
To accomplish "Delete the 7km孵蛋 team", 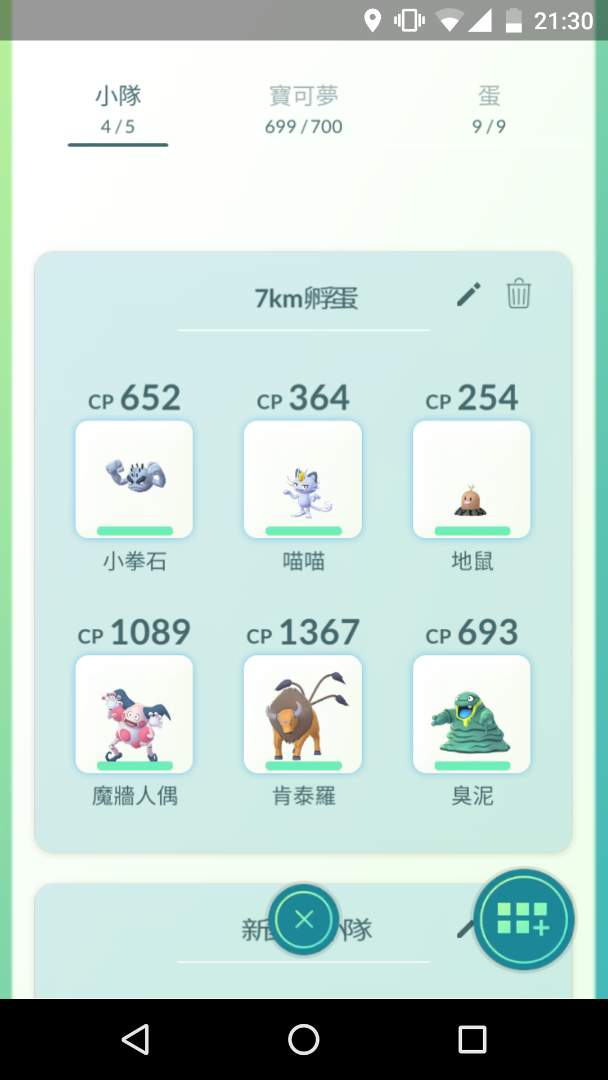I will click(518, 294).
